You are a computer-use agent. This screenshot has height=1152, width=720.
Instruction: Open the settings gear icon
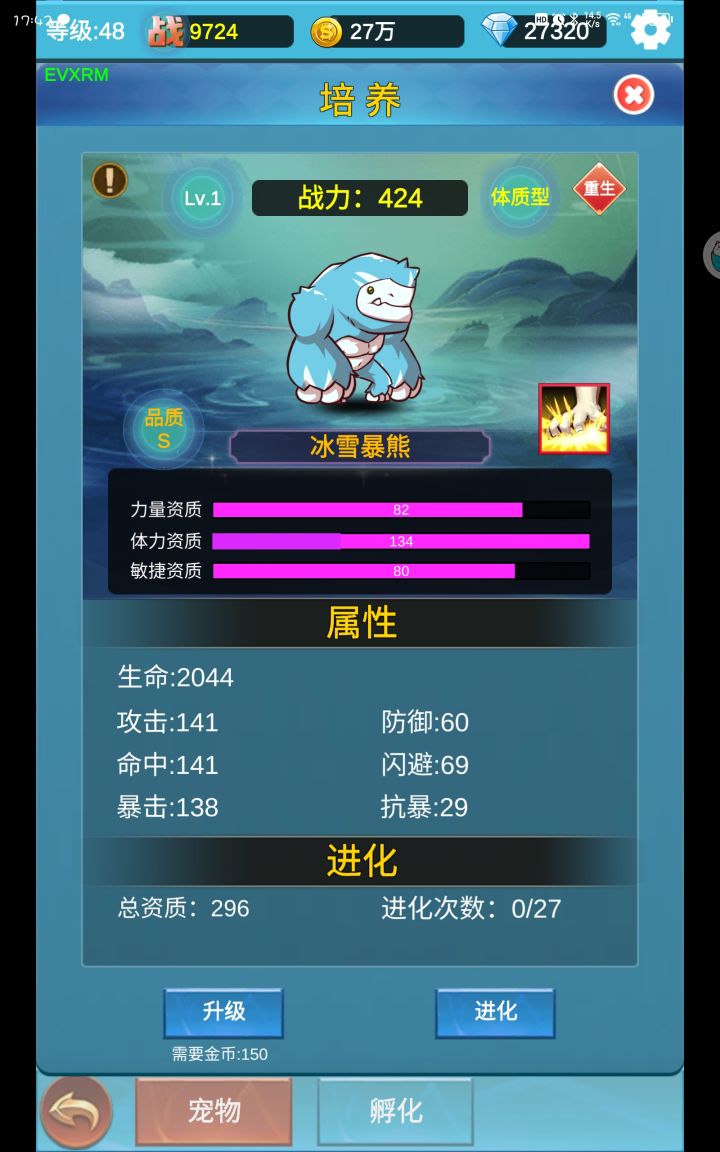point(649,29)
